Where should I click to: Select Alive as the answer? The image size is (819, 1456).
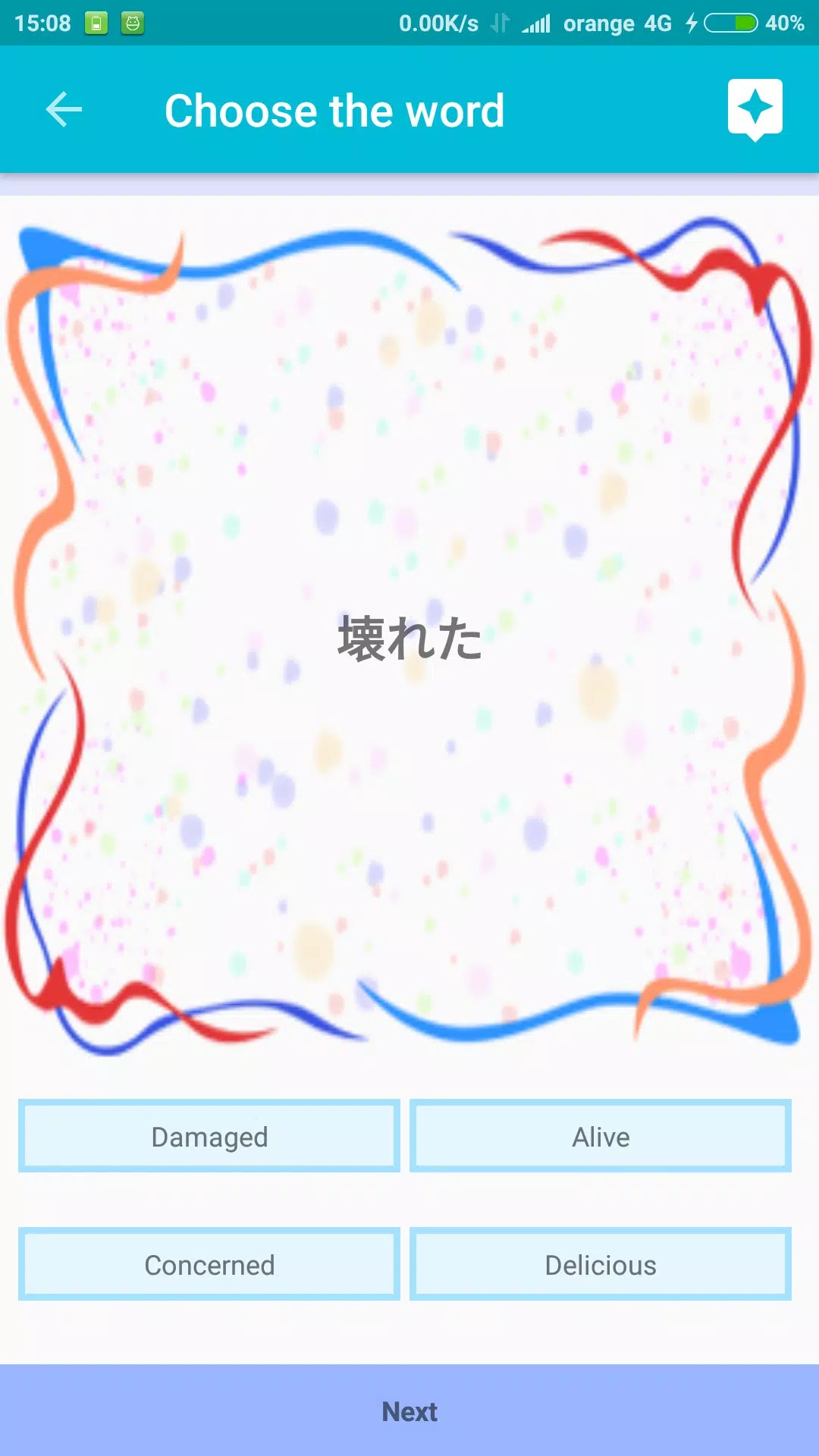601,1136
